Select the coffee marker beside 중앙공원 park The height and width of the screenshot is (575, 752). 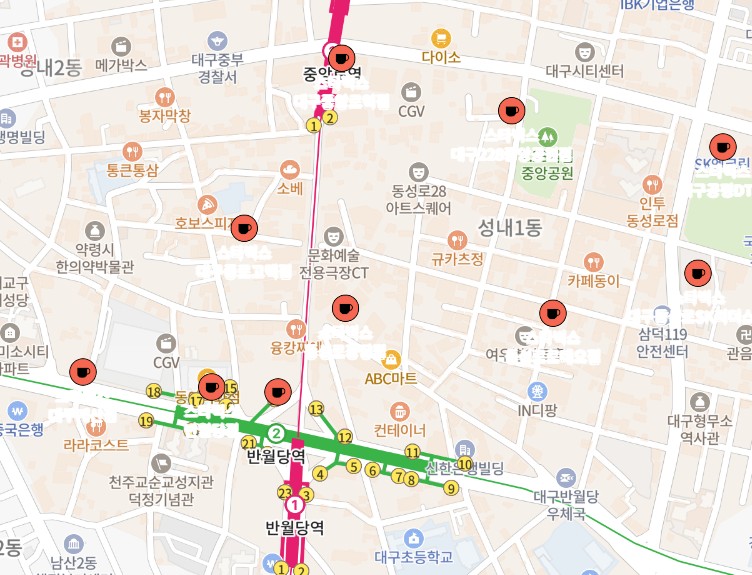tap(512, 111)
